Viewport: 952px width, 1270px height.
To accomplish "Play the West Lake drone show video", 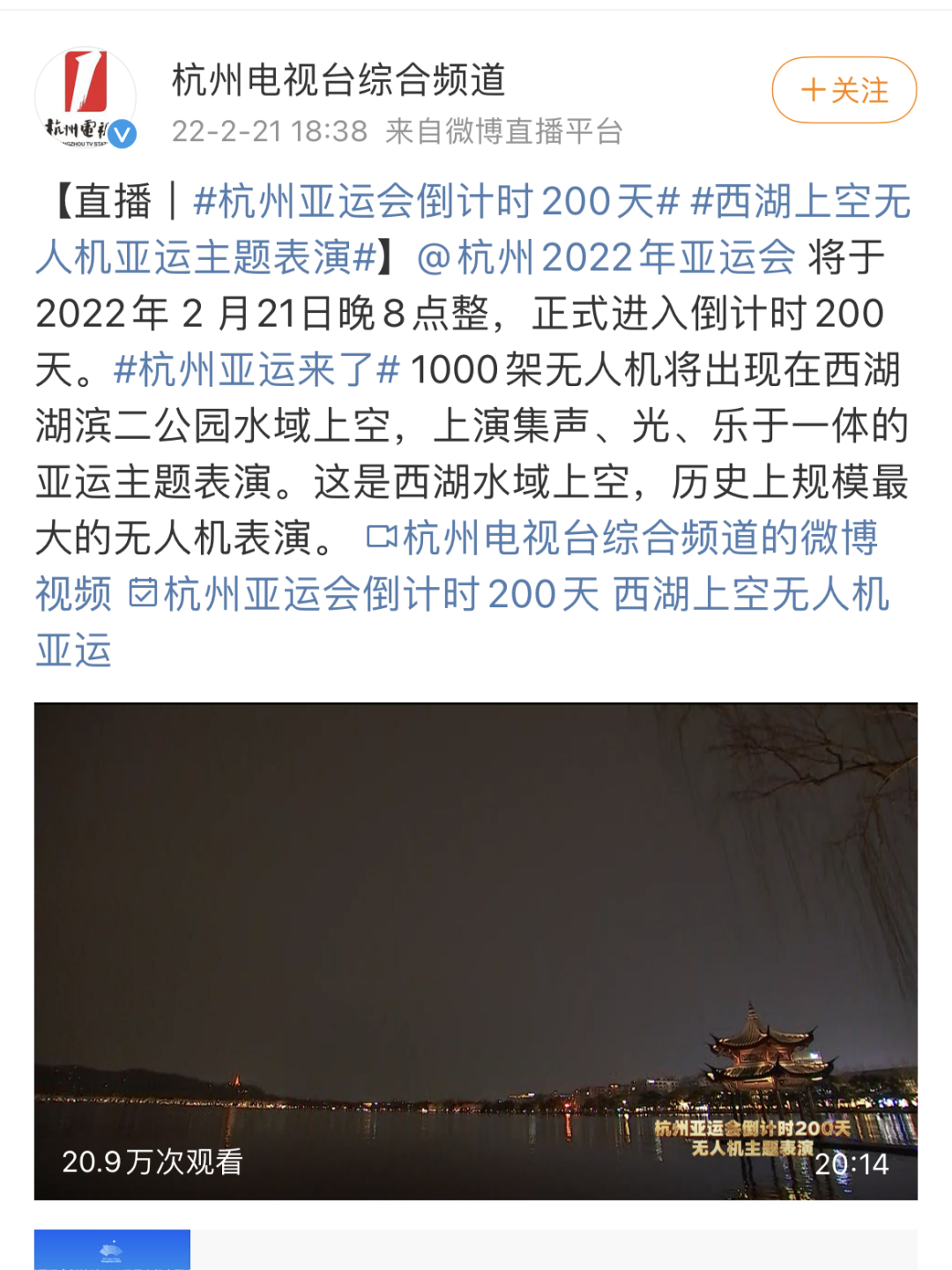I will (476, 951).
